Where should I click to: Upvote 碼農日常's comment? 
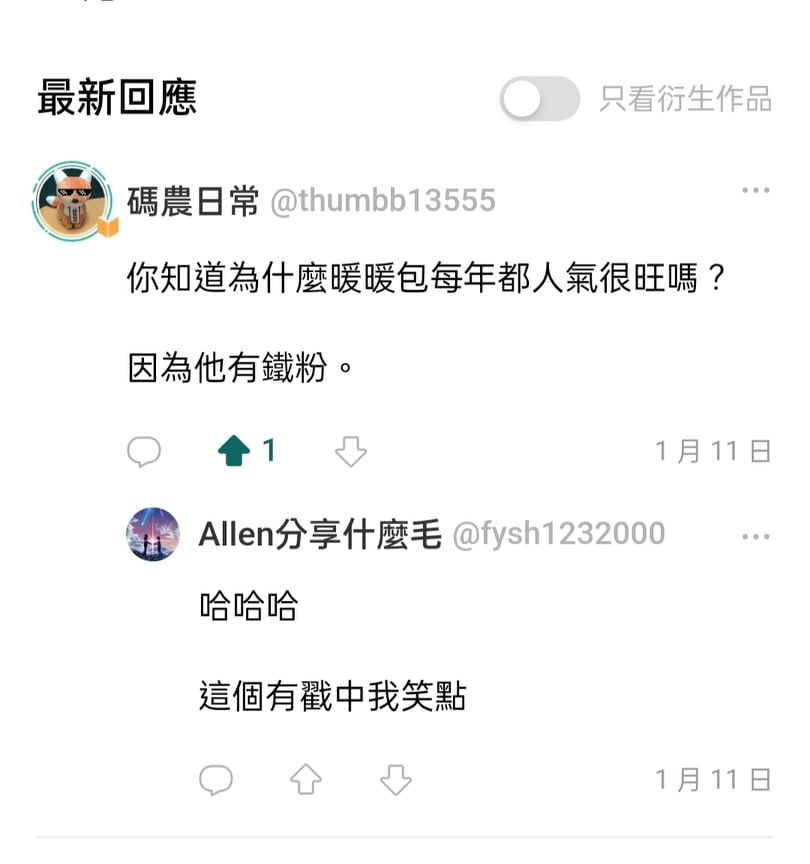click(x=234, y=452)
